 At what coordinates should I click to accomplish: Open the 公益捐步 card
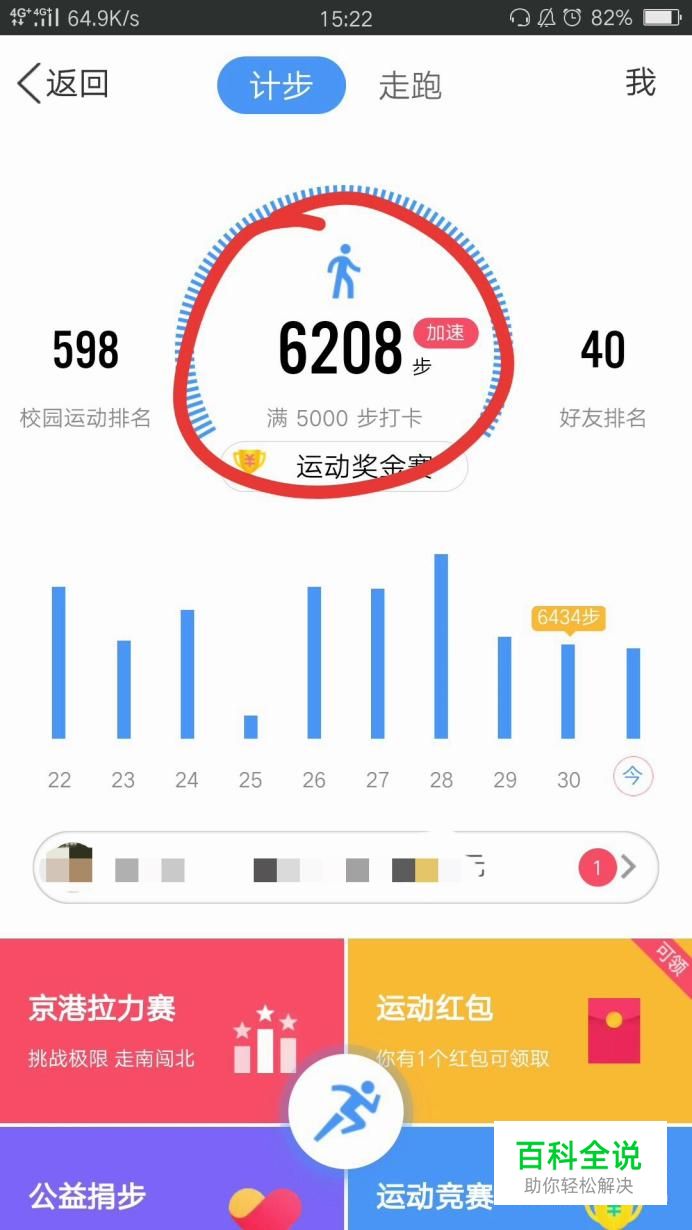click(x=172, y=1178)
